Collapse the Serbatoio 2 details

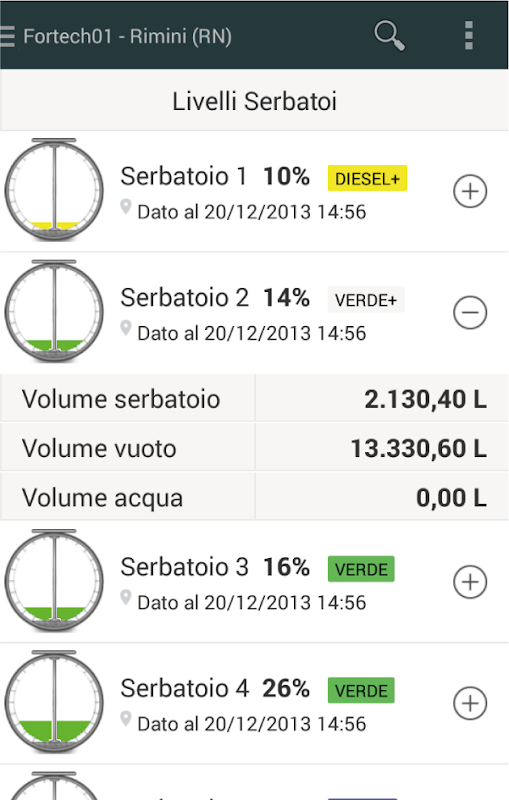pyautogui.click(x=470, y=312)
